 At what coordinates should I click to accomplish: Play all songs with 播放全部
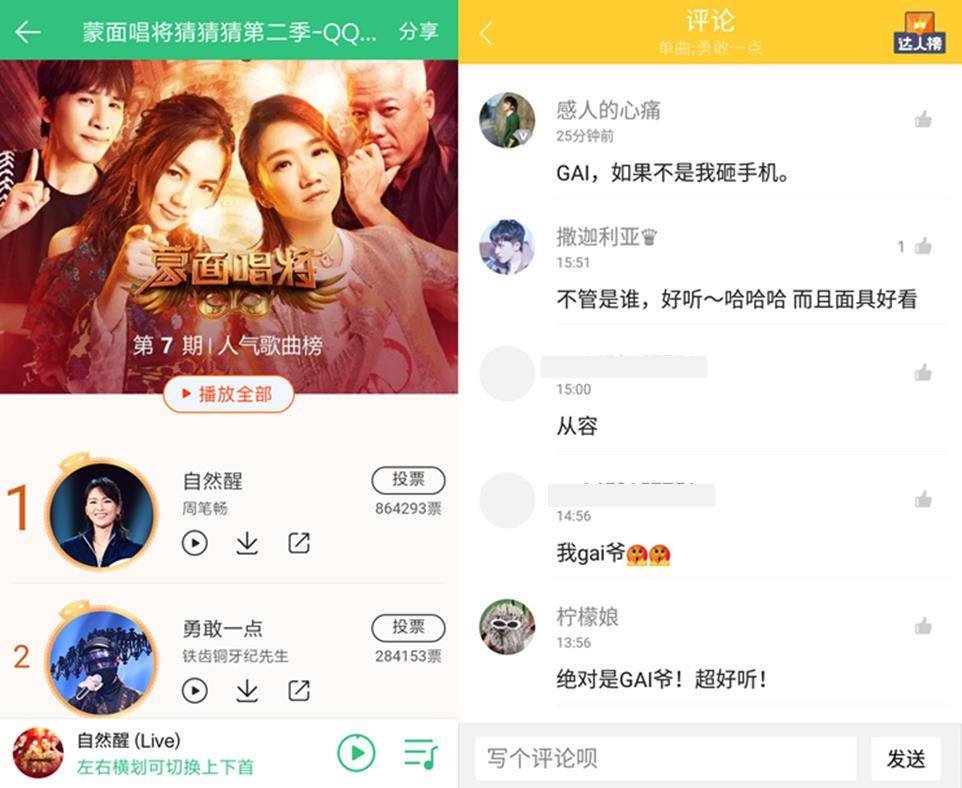click(x=229, y=394)
